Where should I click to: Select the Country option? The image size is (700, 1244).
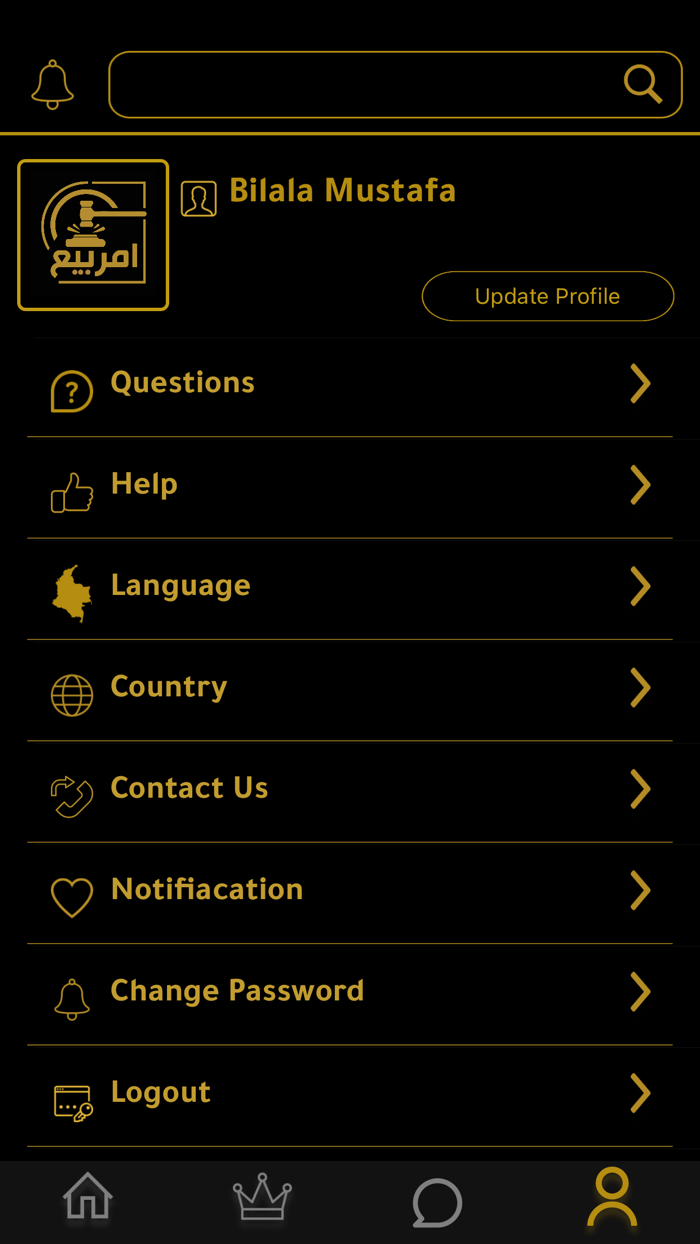click(350, 689)
